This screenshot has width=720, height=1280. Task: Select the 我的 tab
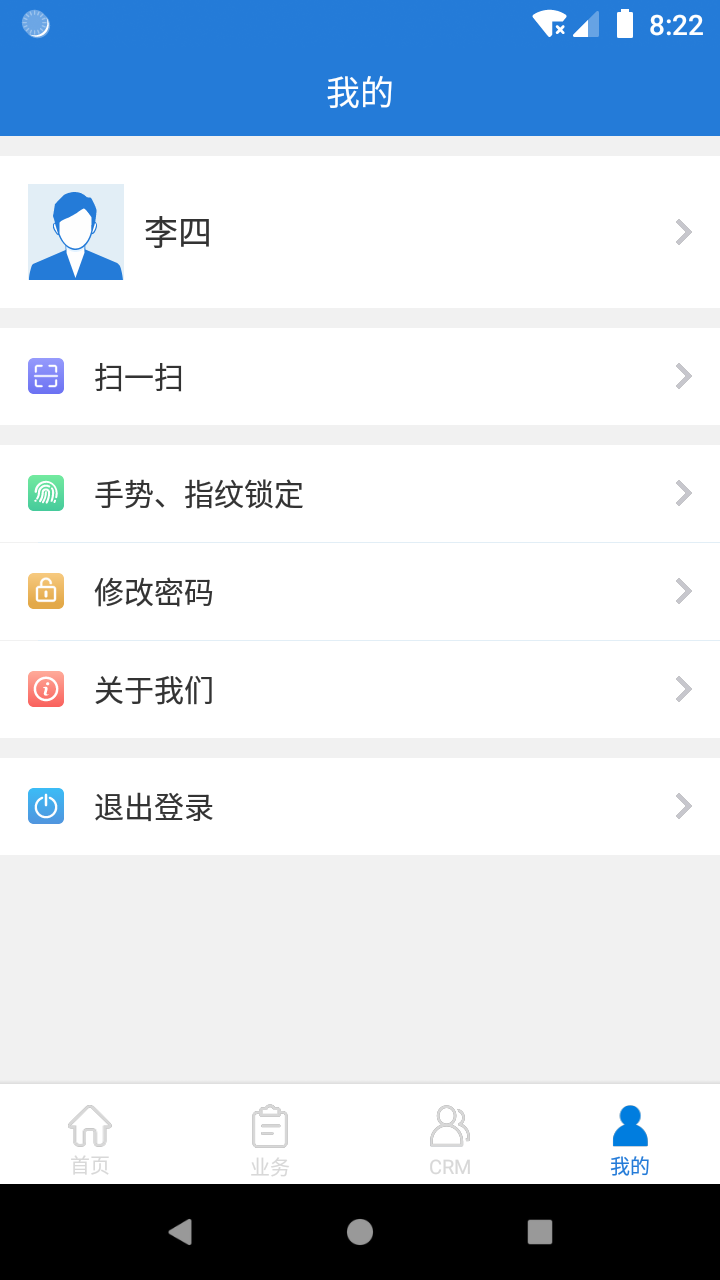[x=630, y=1138]
